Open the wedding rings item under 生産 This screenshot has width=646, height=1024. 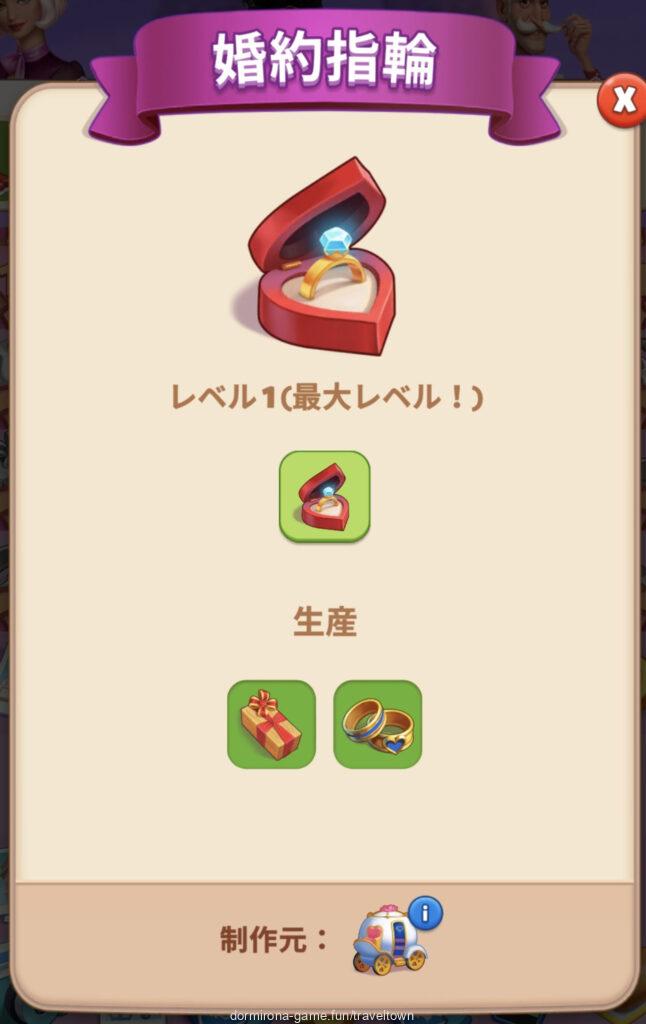coord(377,724)
